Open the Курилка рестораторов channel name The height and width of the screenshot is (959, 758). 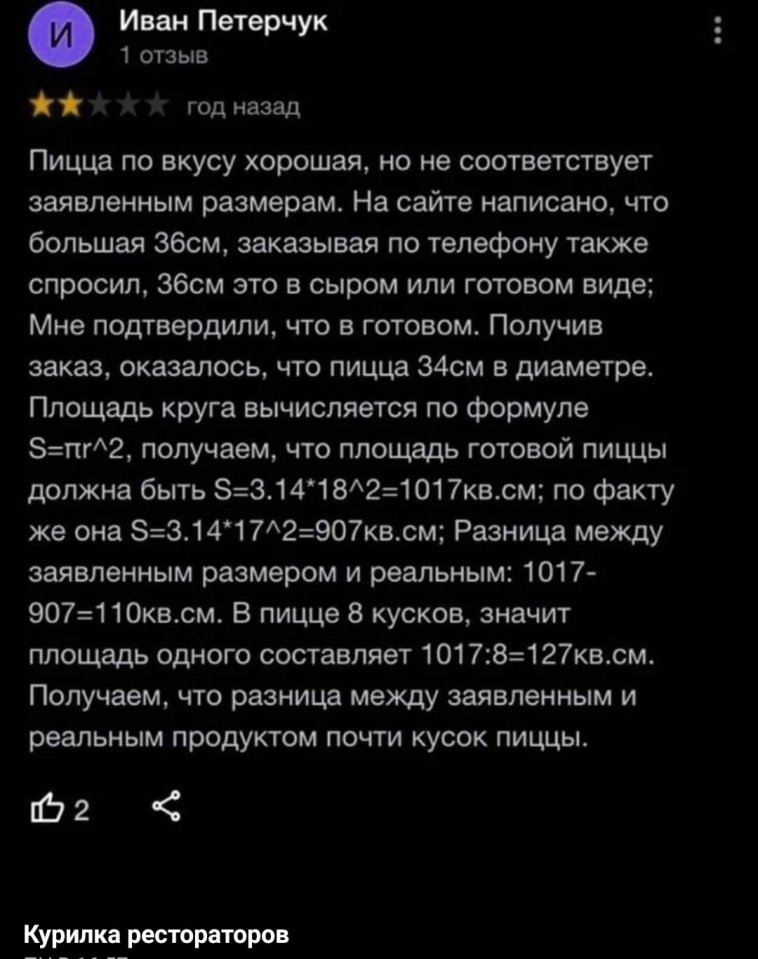pyautogui.click(x=157, y=934)
